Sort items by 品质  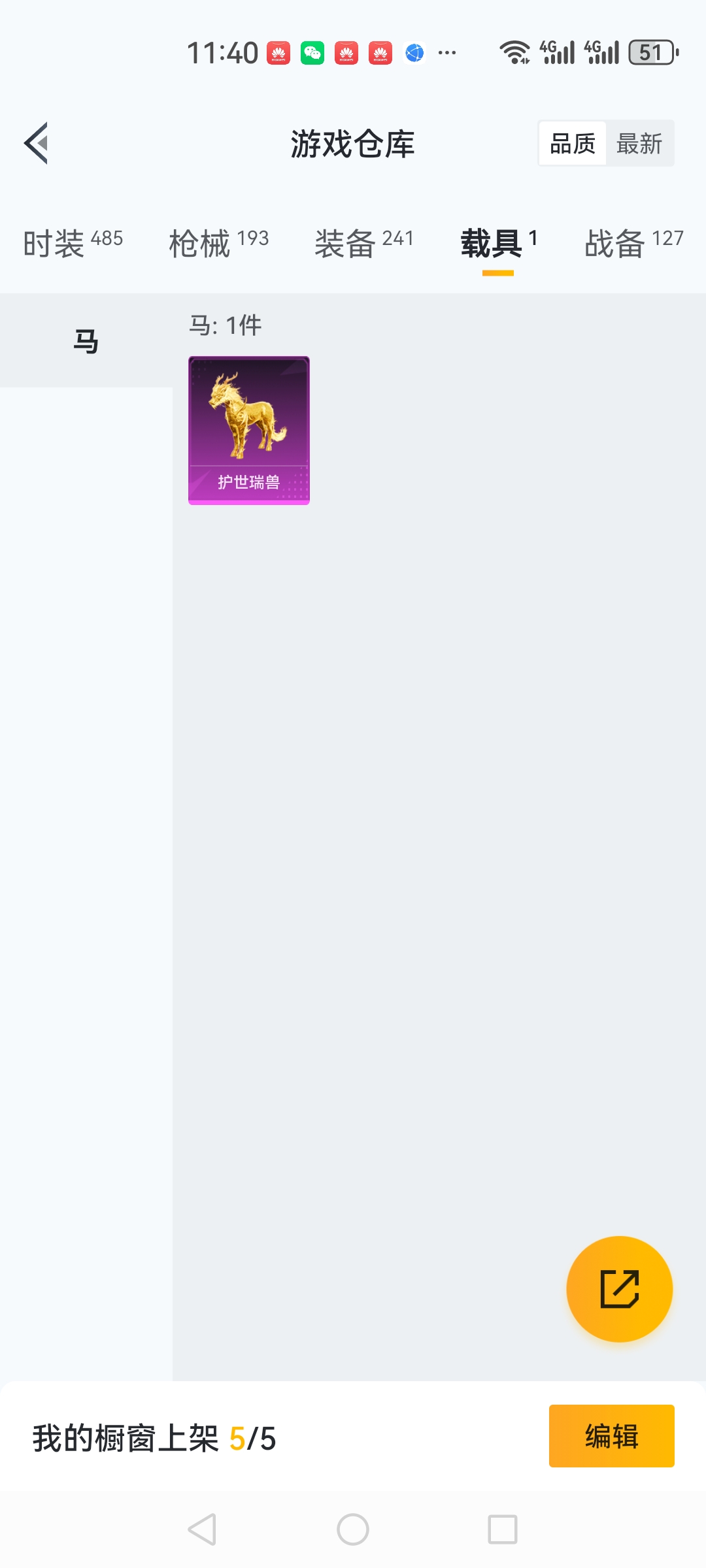pyautogui.click(x=573, y=144)
